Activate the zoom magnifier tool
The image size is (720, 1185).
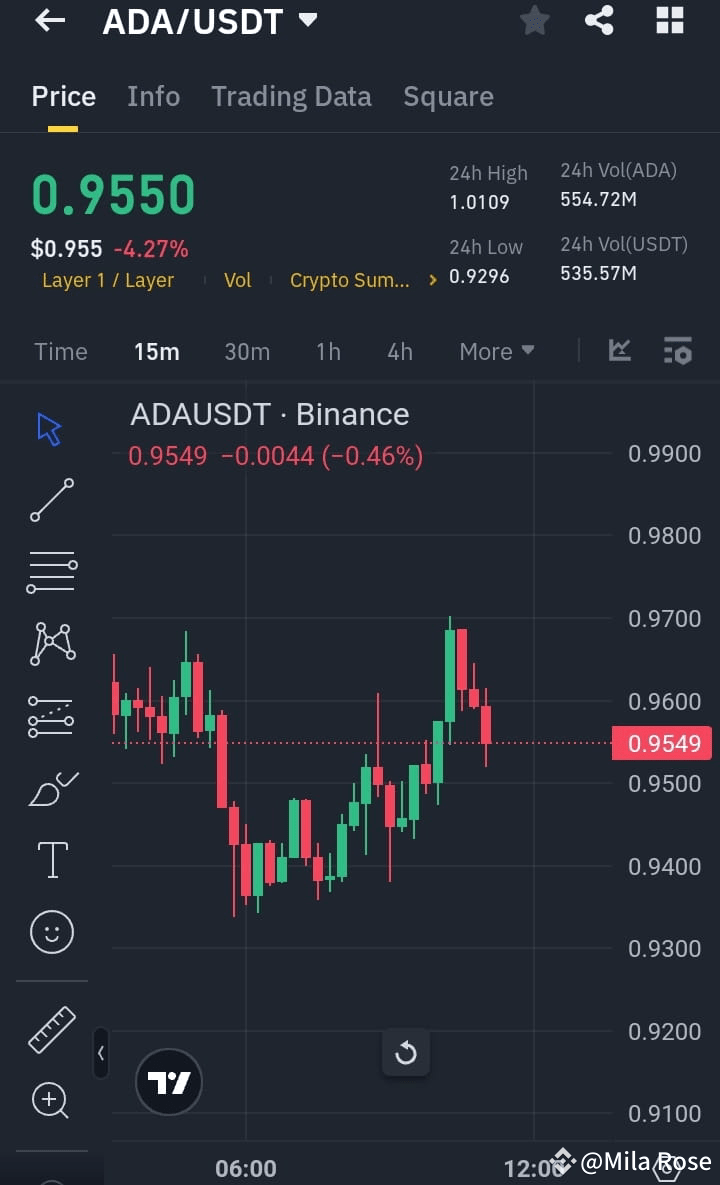pyautogui.click(x=48, y=1100)
